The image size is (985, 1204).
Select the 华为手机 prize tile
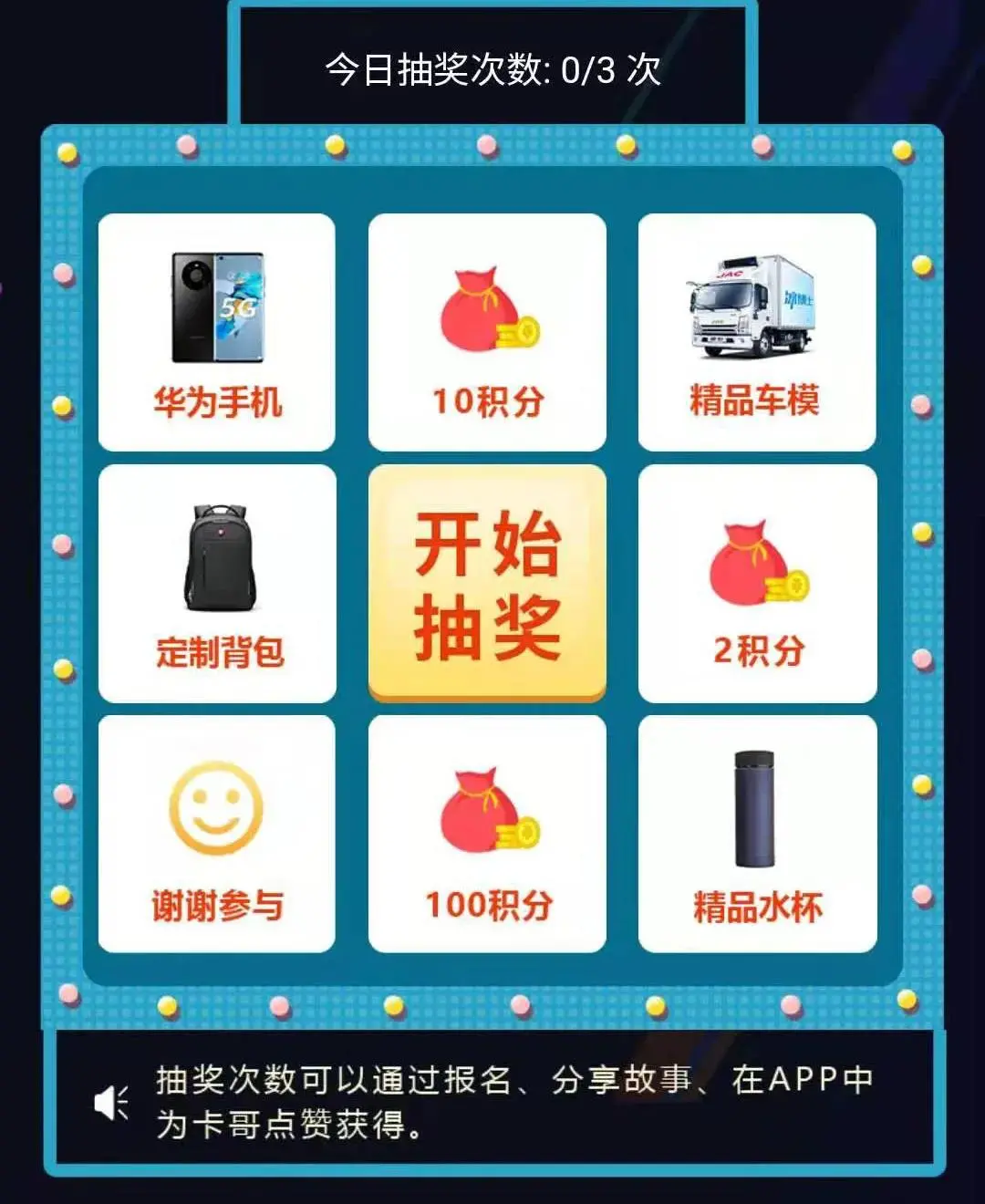217,330
